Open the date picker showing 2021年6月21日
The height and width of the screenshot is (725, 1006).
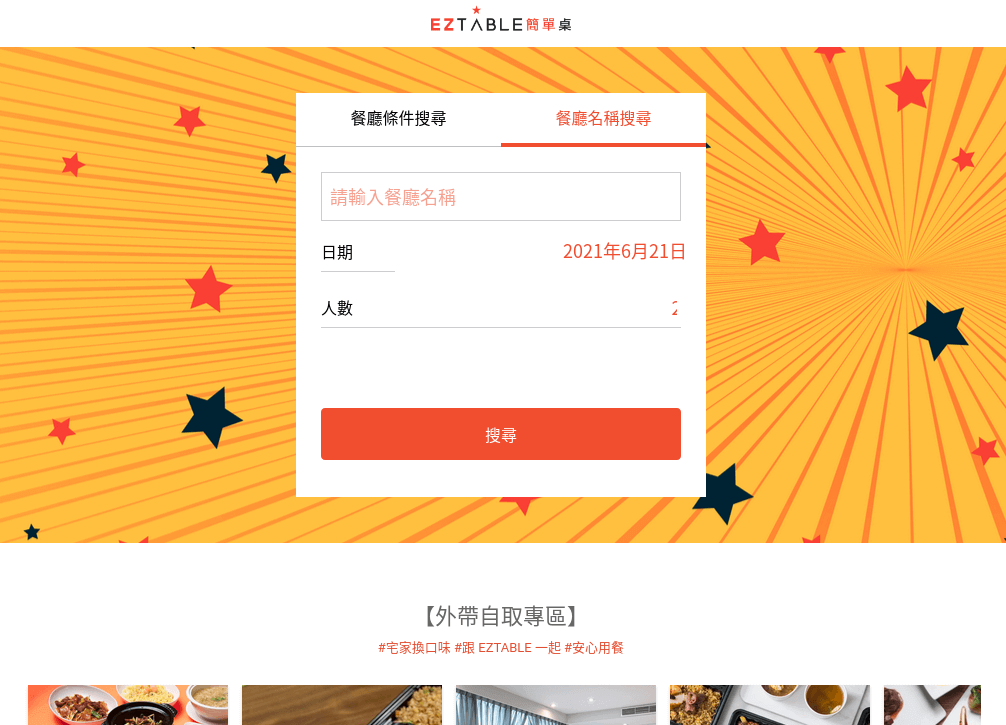(623, 252)
